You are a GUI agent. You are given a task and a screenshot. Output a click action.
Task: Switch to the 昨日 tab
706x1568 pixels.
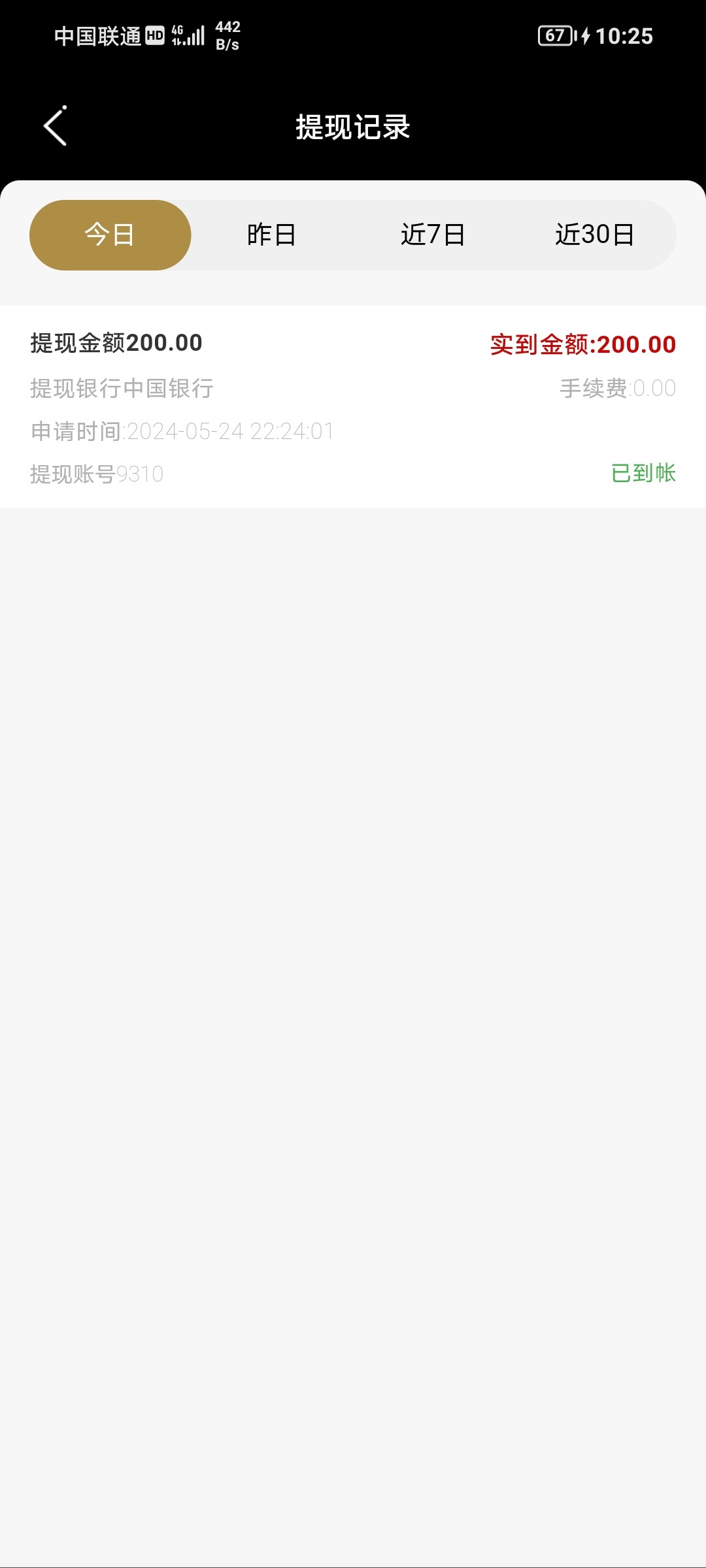click(271, 235)
